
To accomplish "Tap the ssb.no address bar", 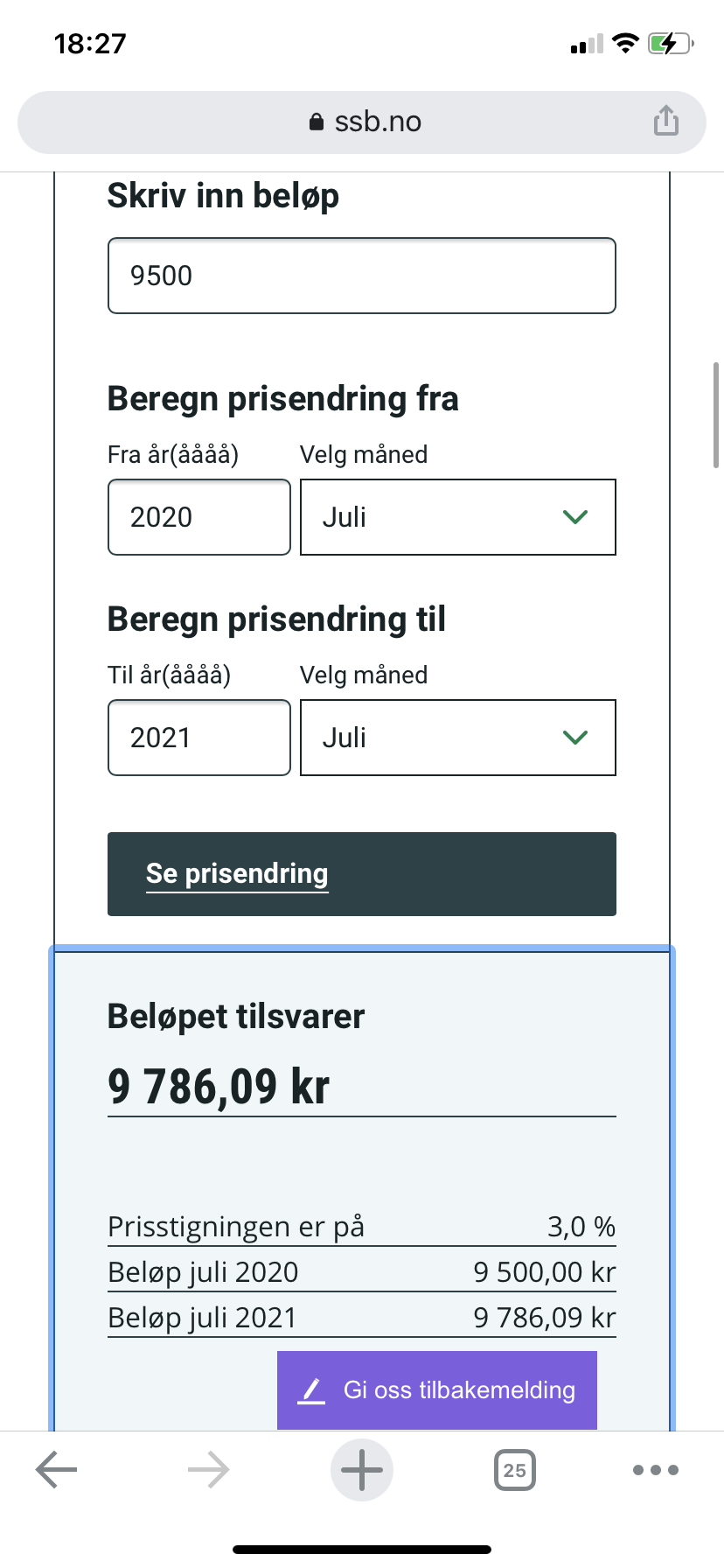I will tap(362, 122).
